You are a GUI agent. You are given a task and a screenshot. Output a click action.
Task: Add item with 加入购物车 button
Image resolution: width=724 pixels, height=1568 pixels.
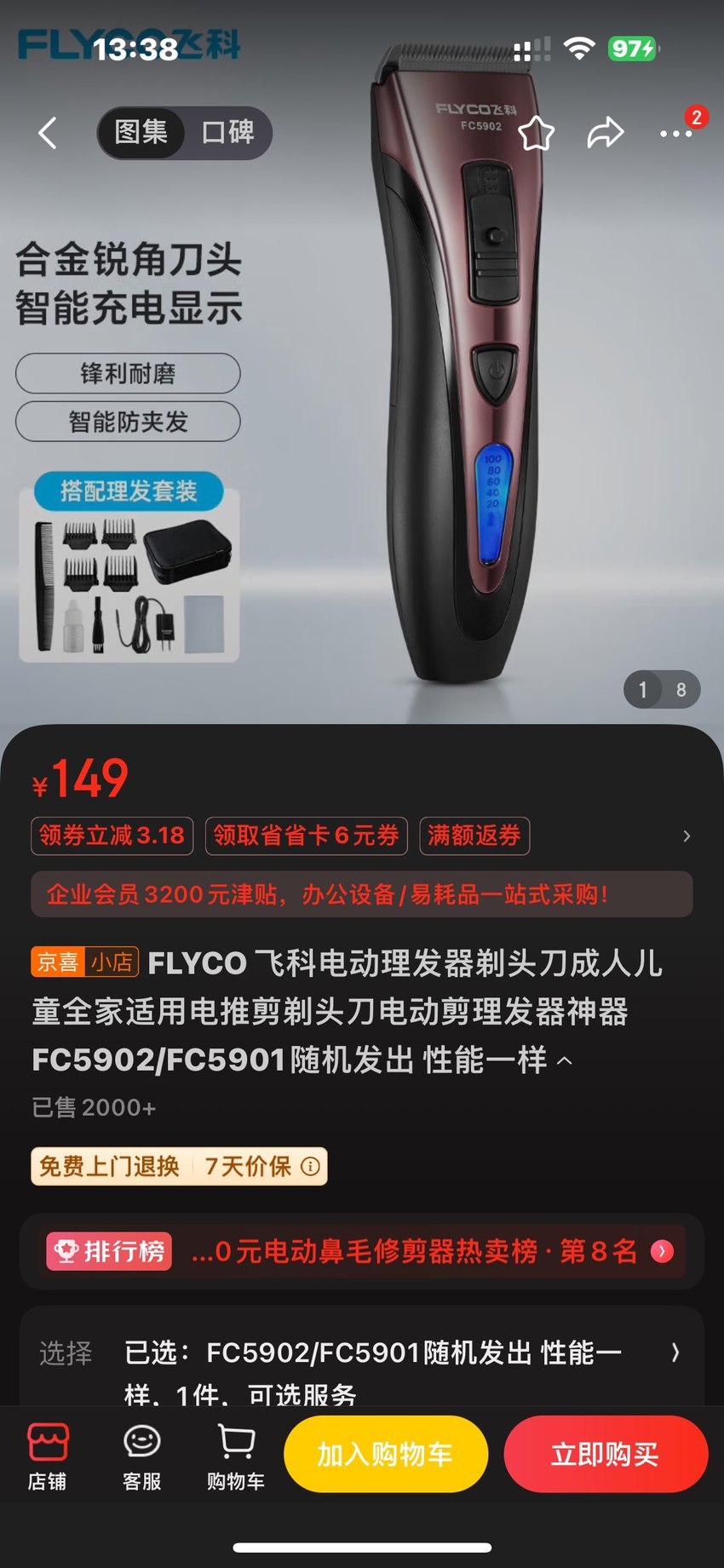click(386, 1454)
